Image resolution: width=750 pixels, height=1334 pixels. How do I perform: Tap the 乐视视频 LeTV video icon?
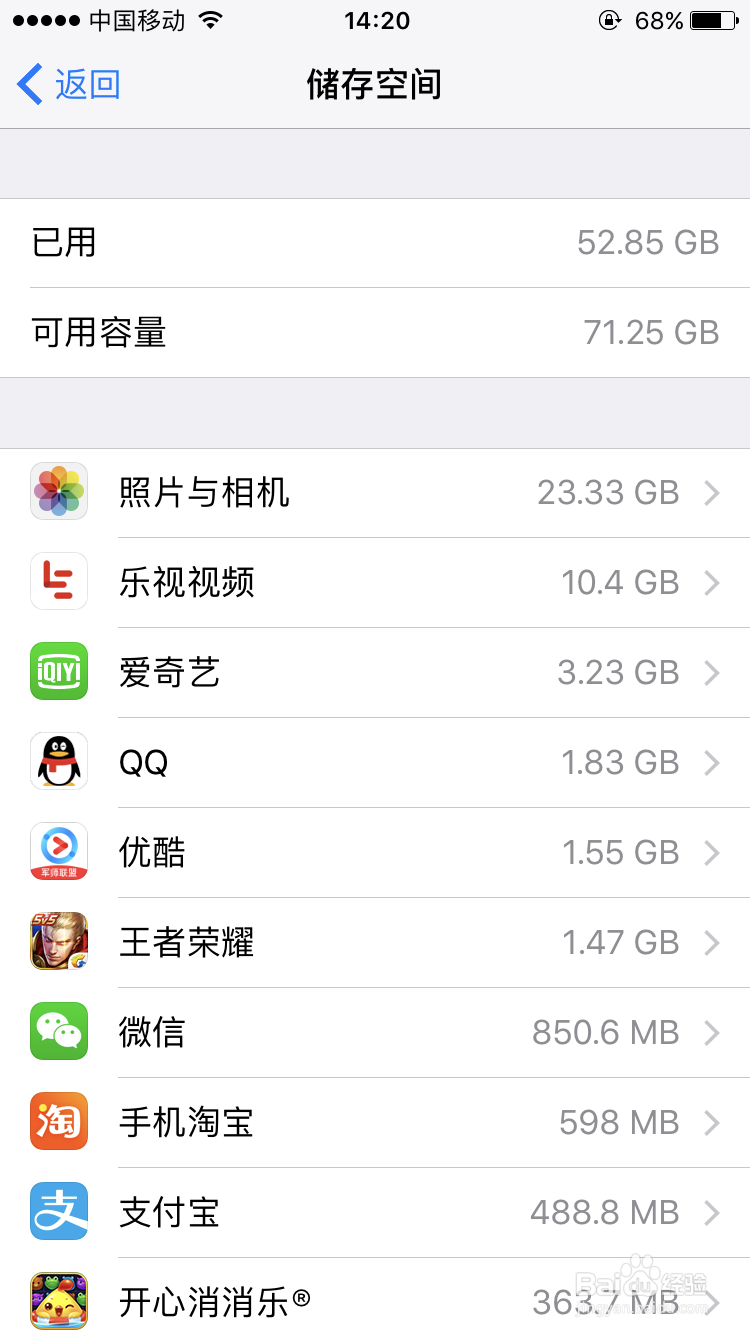[58, 581]
